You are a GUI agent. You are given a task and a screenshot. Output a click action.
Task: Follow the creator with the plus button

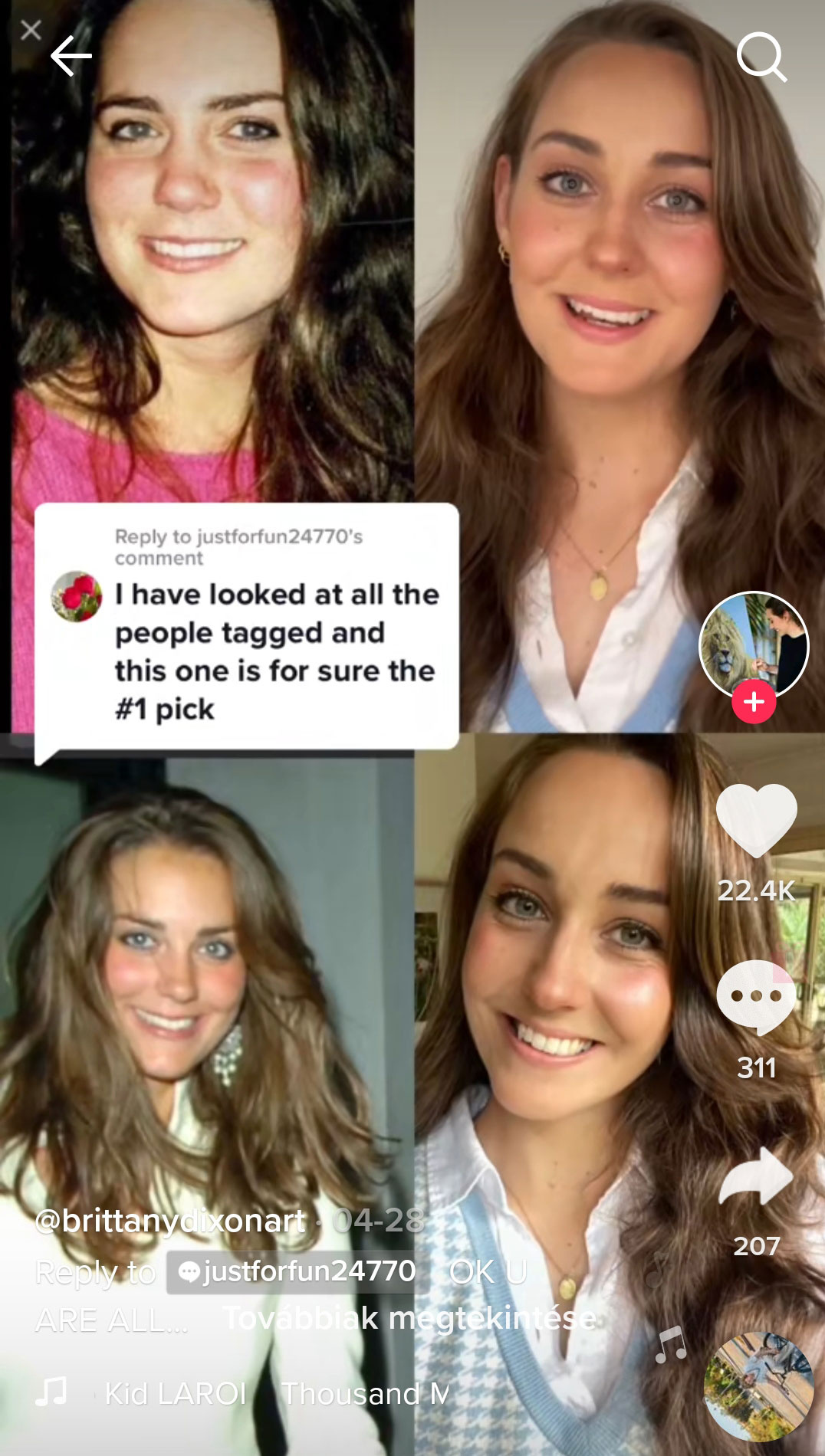pyautogui.click(x=754, y=701)
